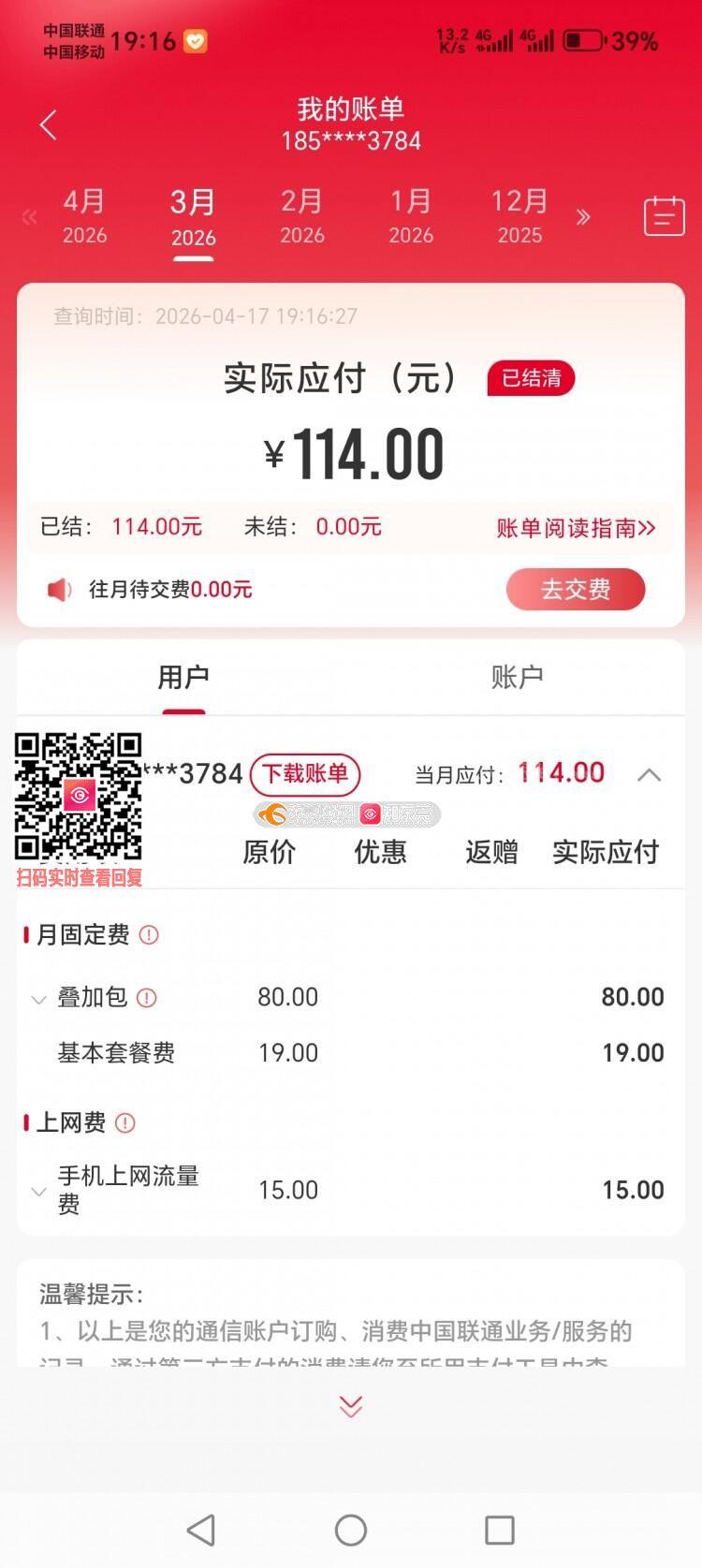The width and height of the screenshot is (702, 1568).
Task: Expand the 叠加包 fee row
Action: pyautogui.click(x=39, y=999)
